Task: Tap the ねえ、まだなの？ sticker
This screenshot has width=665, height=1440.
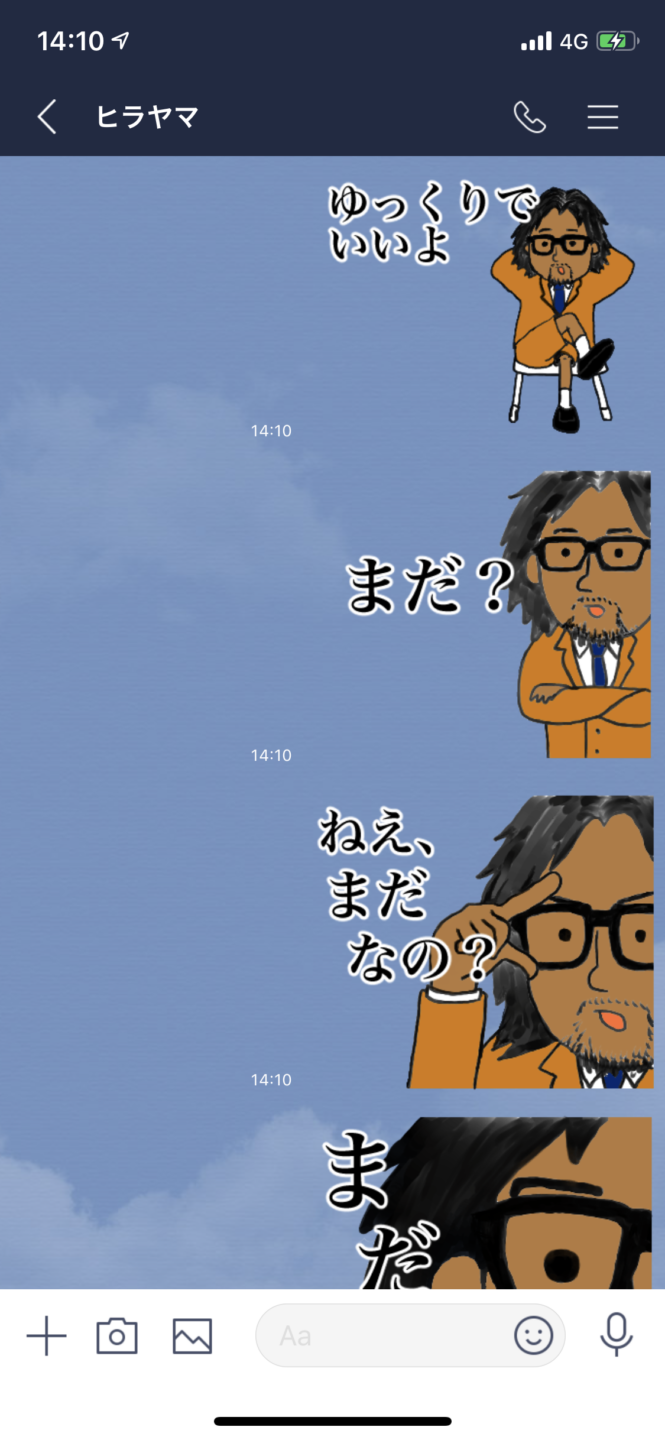Action: coord(485,940)
